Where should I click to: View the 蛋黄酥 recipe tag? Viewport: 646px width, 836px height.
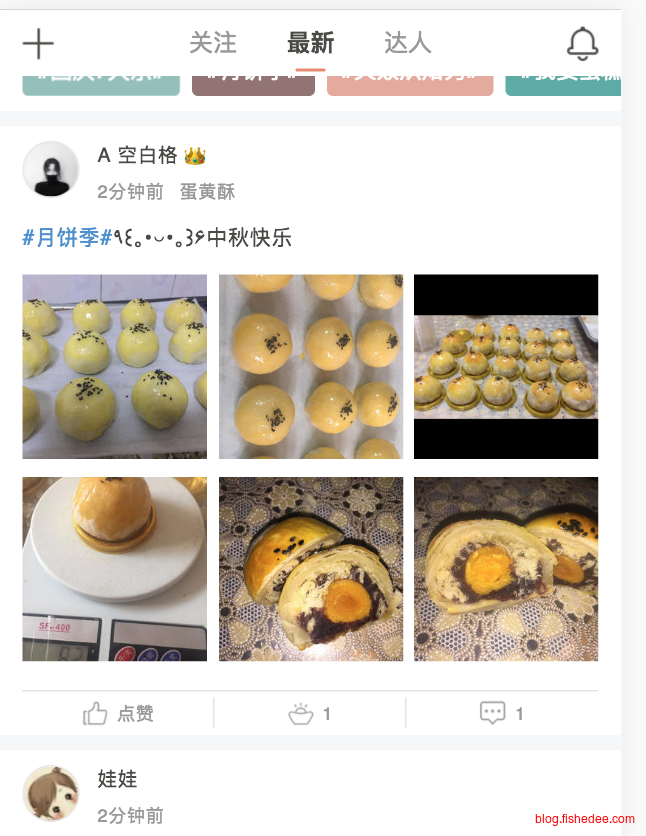207,191
